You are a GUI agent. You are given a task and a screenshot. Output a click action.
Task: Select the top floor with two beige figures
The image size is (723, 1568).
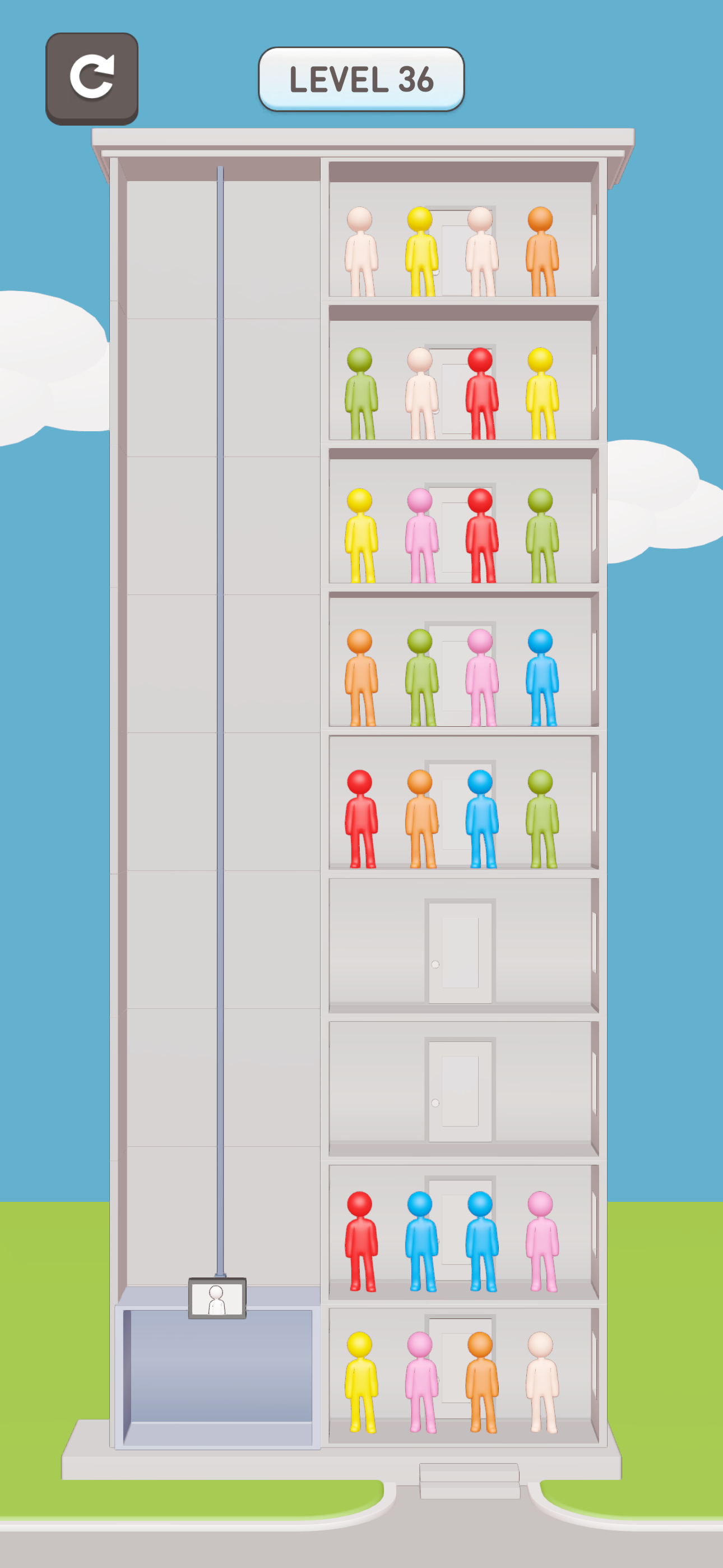point(464,230)
